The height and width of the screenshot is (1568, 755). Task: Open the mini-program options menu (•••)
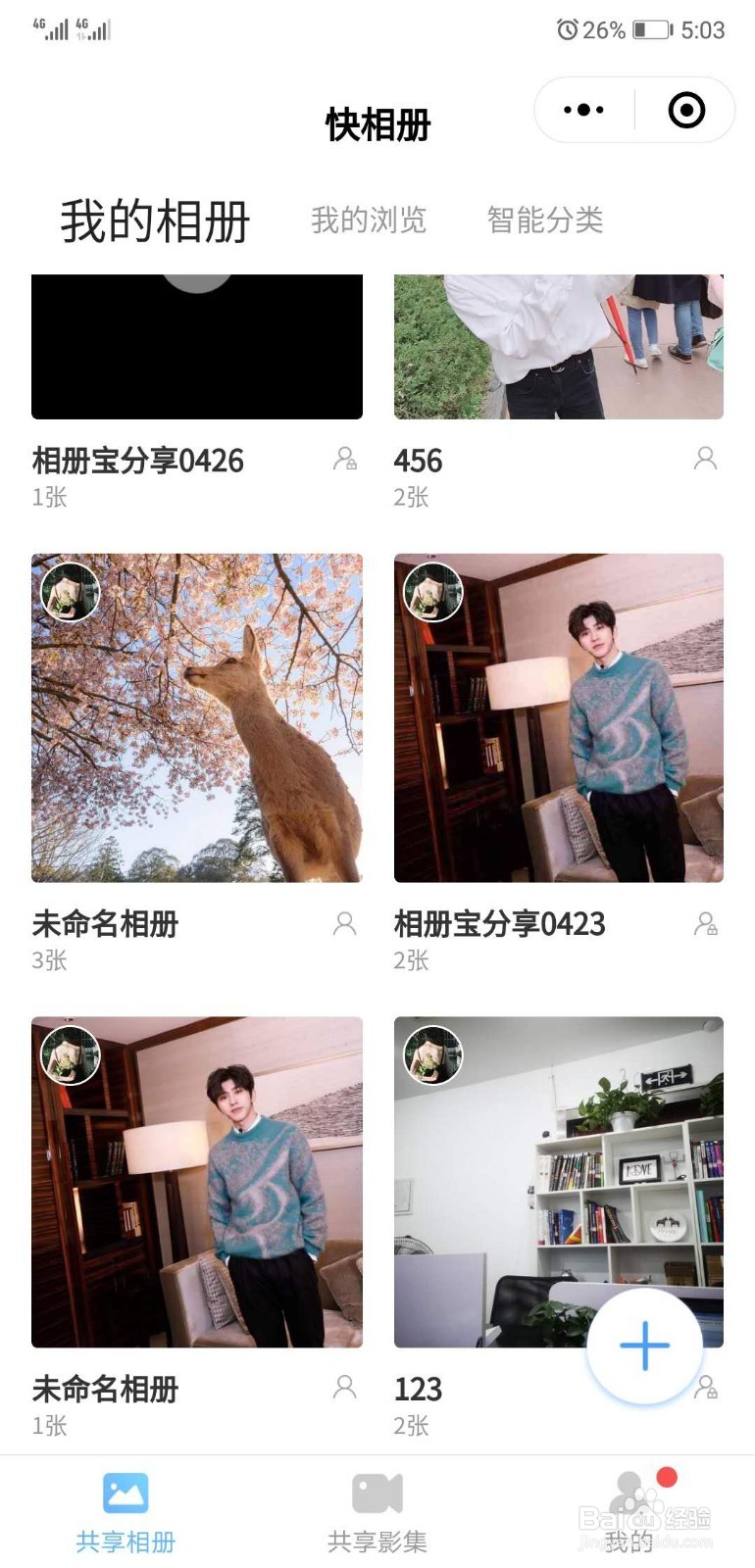582,110
